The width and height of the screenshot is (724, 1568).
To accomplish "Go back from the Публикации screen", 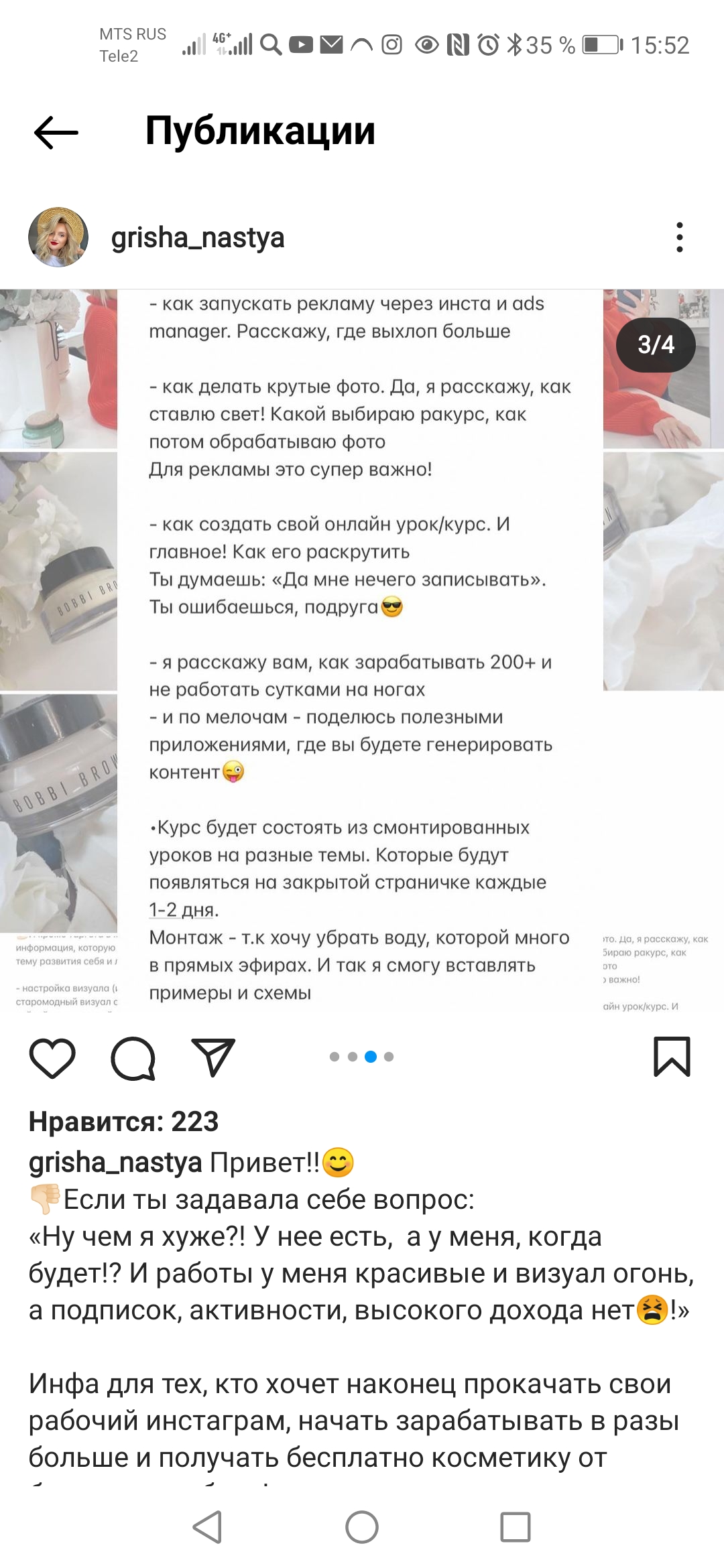I will (56, 132).
